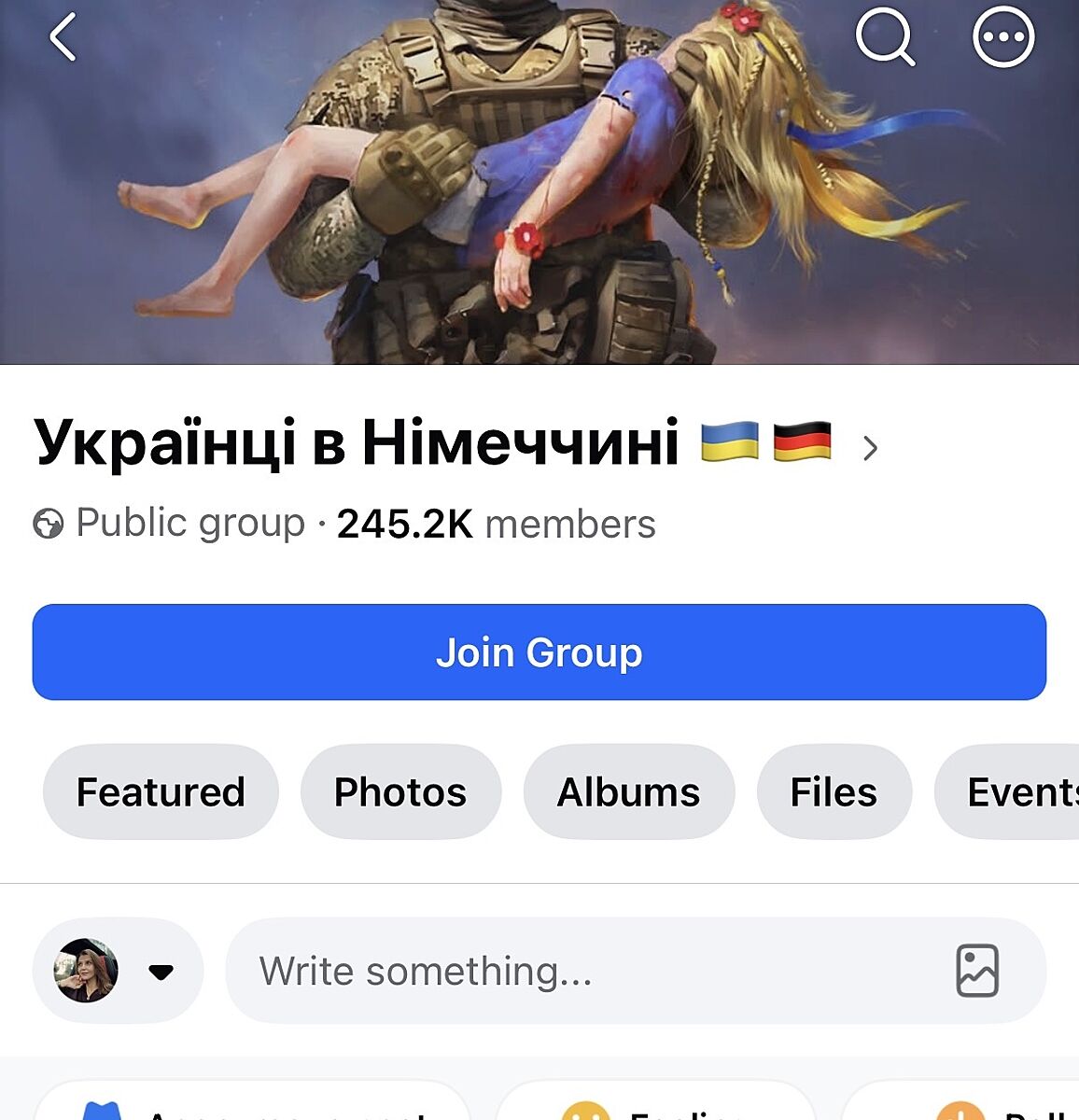This screenshot has width=1079, height=1120.
Task: Open the Files chip
Action: pos(834,792)
